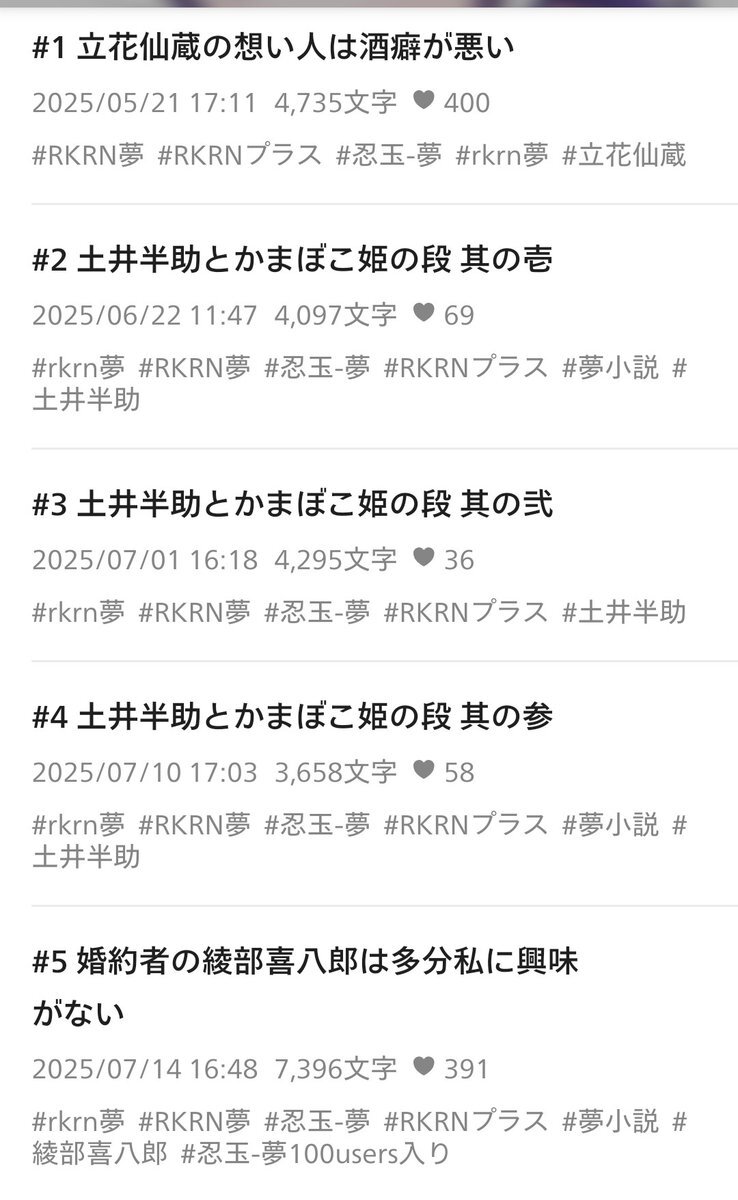Open story #3 土井半助とかまぼこ姫の段 其の弐
This screenshot has width=738, height=1200.
292,504
